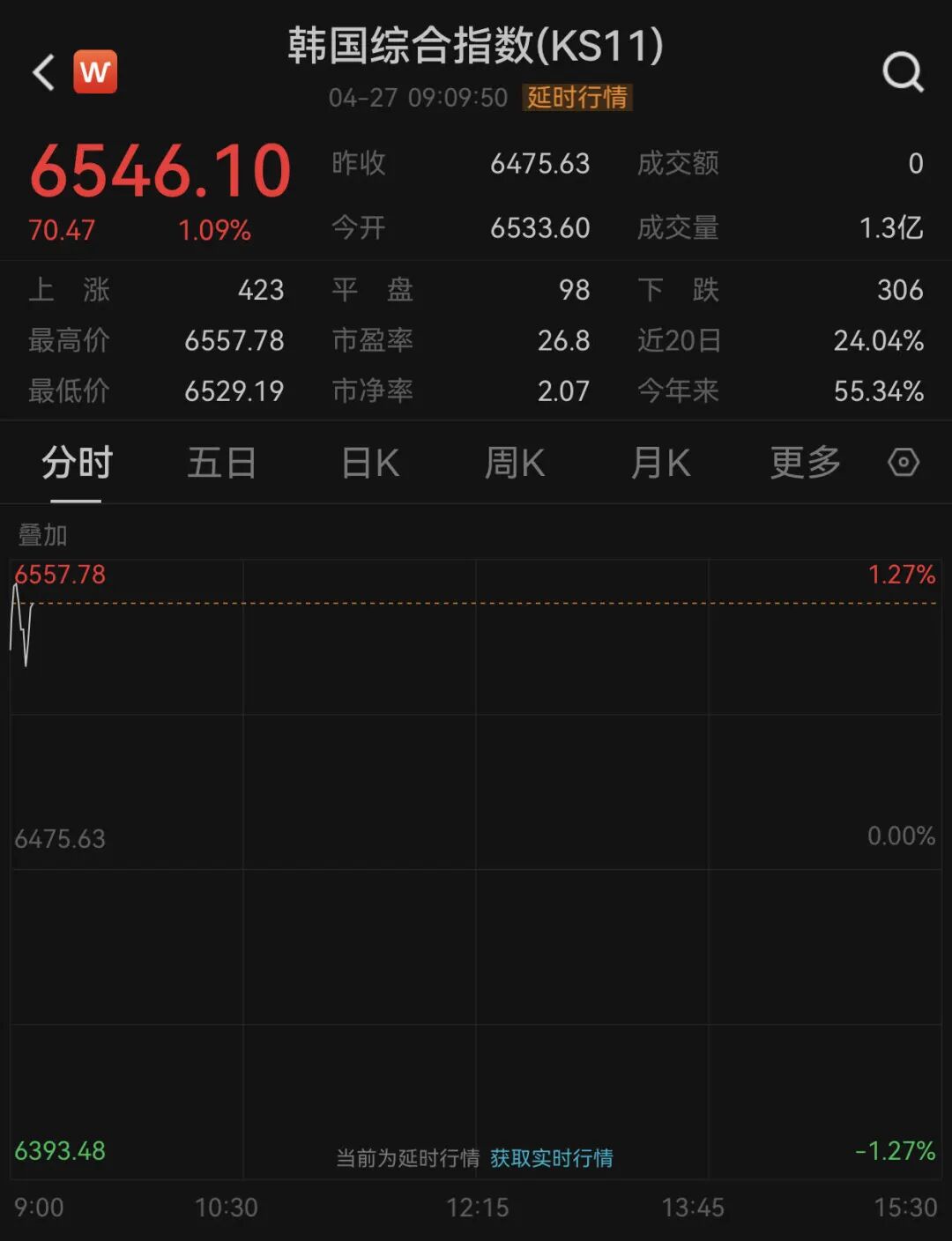Select the 分时 intraday chart tab

(77, 463)
